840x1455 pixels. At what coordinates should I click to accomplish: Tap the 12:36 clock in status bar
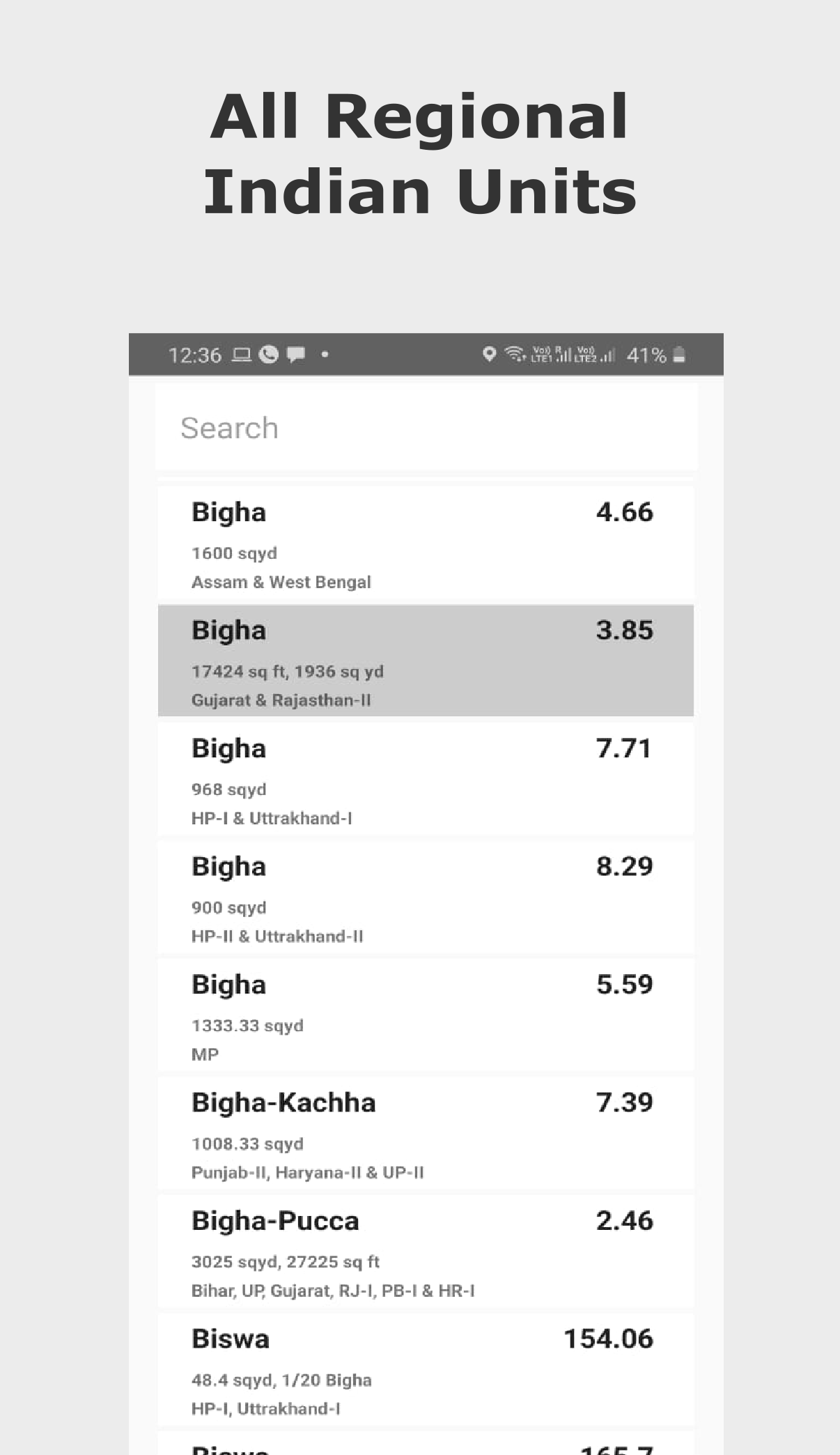point(194,355)
